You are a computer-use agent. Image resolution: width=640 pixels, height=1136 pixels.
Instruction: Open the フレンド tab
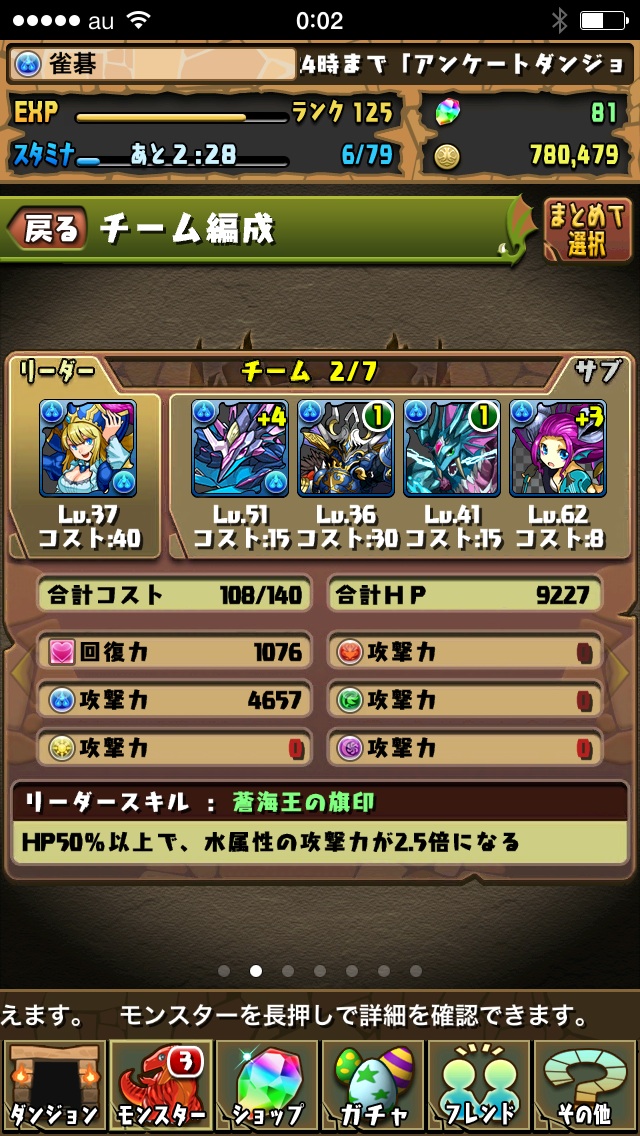(480, 1086)
